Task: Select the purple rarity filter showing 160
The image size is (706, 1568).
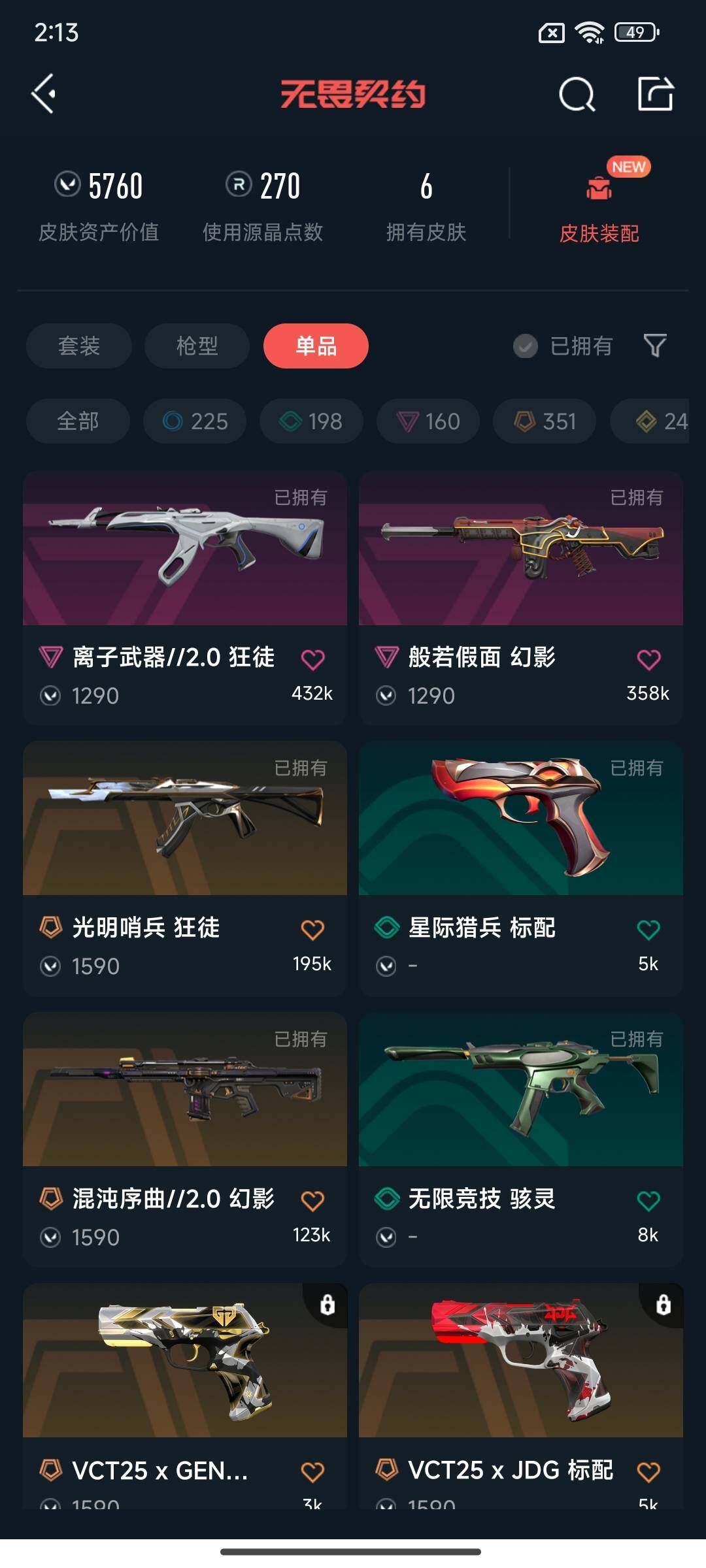Action: point(428,421)
